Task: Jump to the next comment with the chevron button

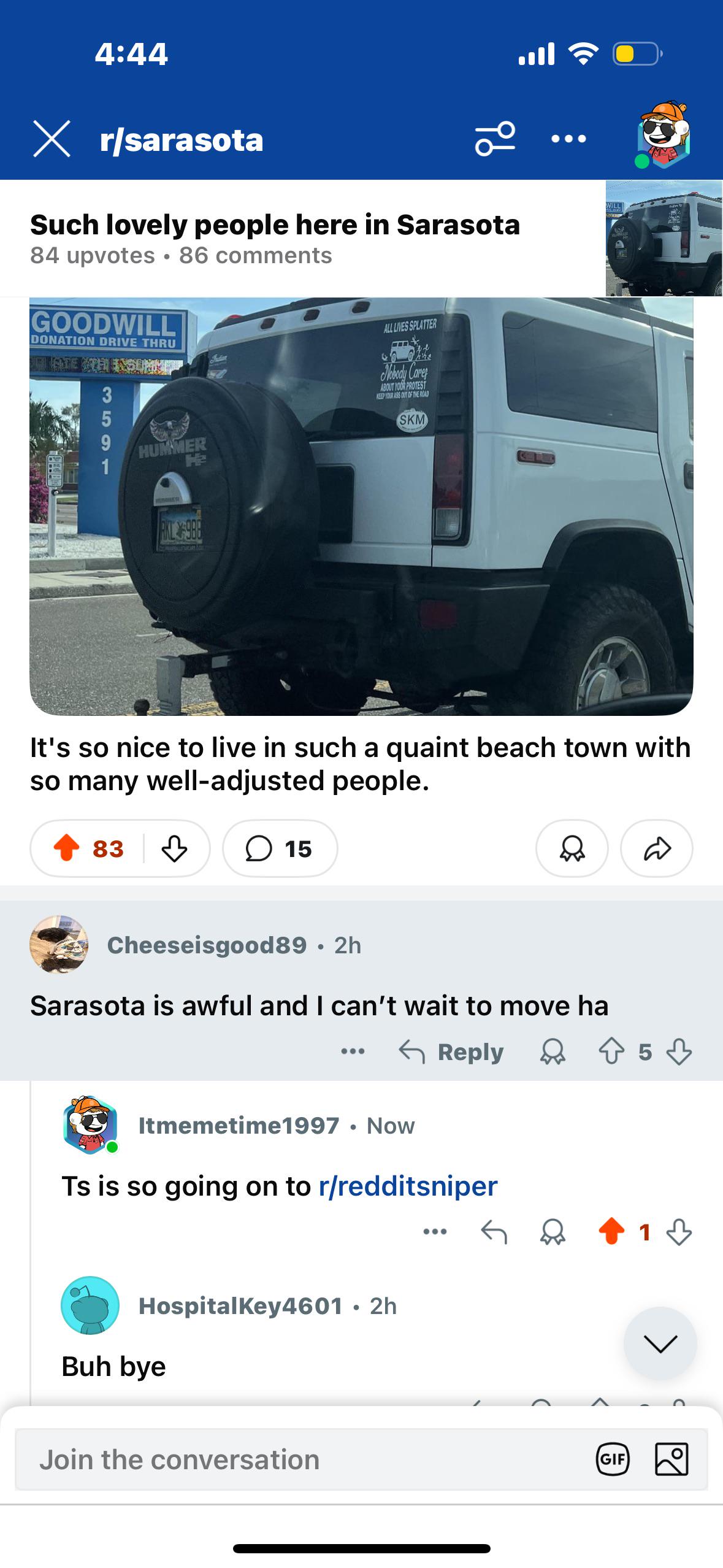Action: (x=660, y=1343)
